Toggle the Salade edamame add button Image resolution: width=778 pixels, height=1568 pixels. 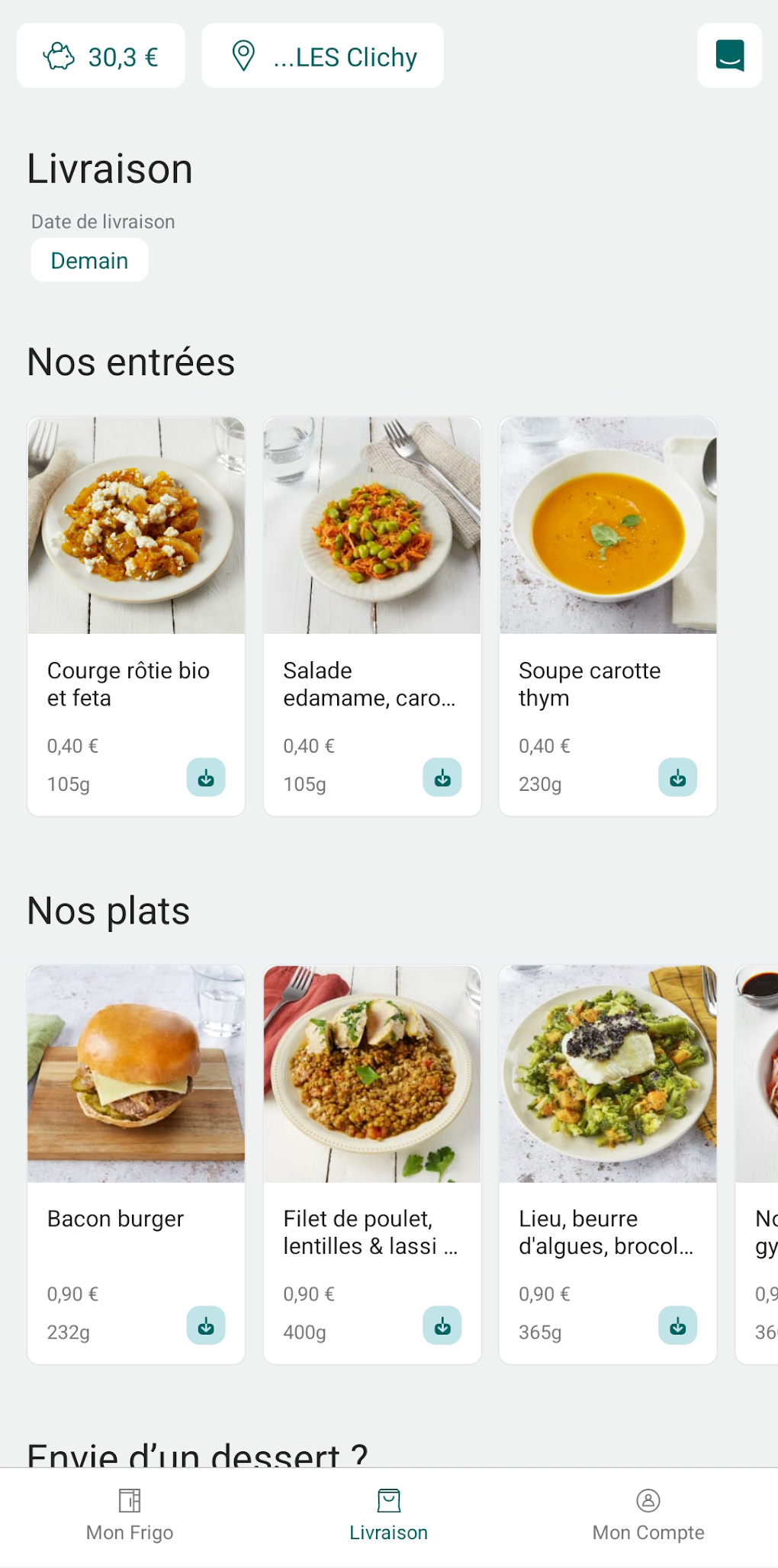tap(442, 778)
